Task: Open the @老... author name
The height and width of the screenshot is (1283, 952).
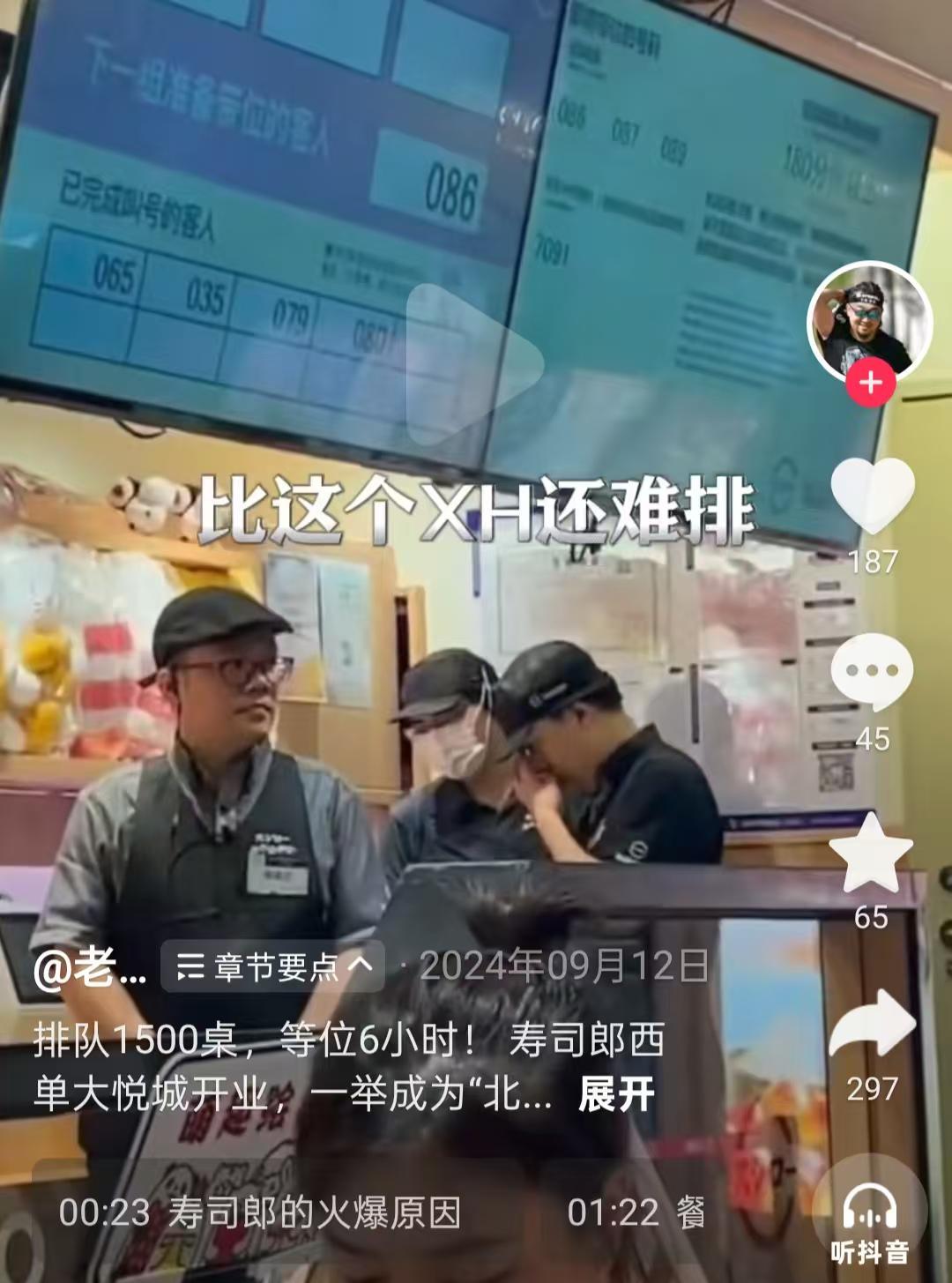Action: point(91,968)
